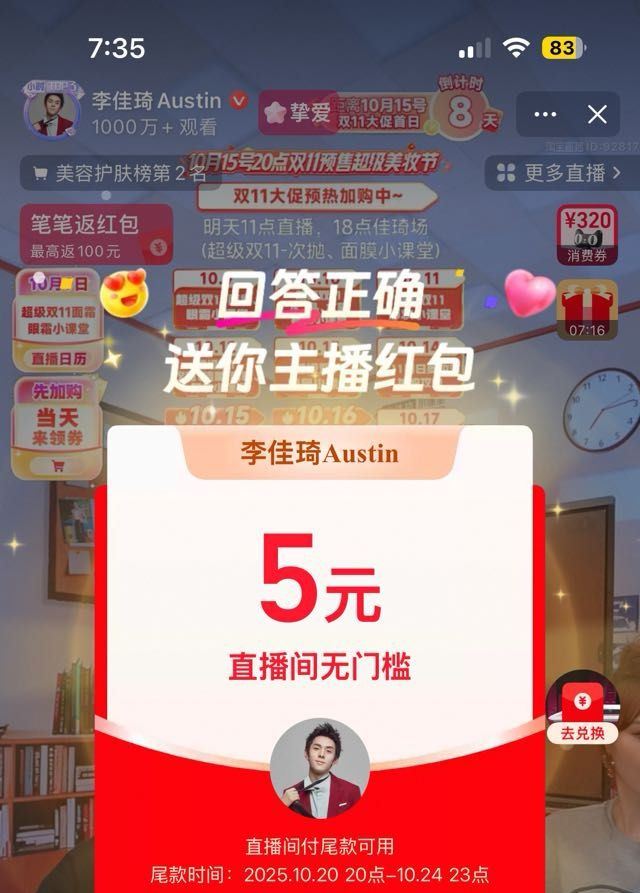
Task: Open the three-dot more options menu
Action: point(545,114)
